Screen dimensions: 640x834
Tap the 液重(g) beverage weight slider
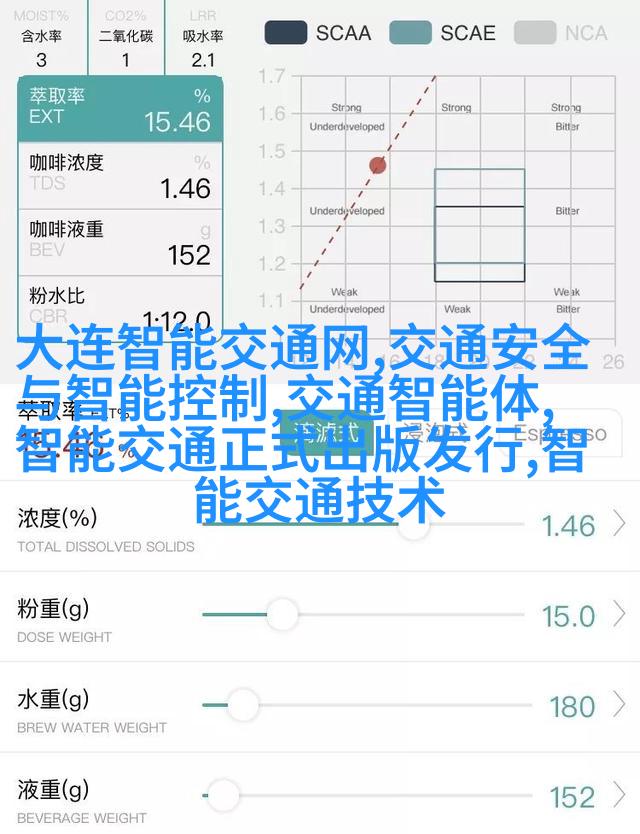pyautogui.click(x=224, y=796)
